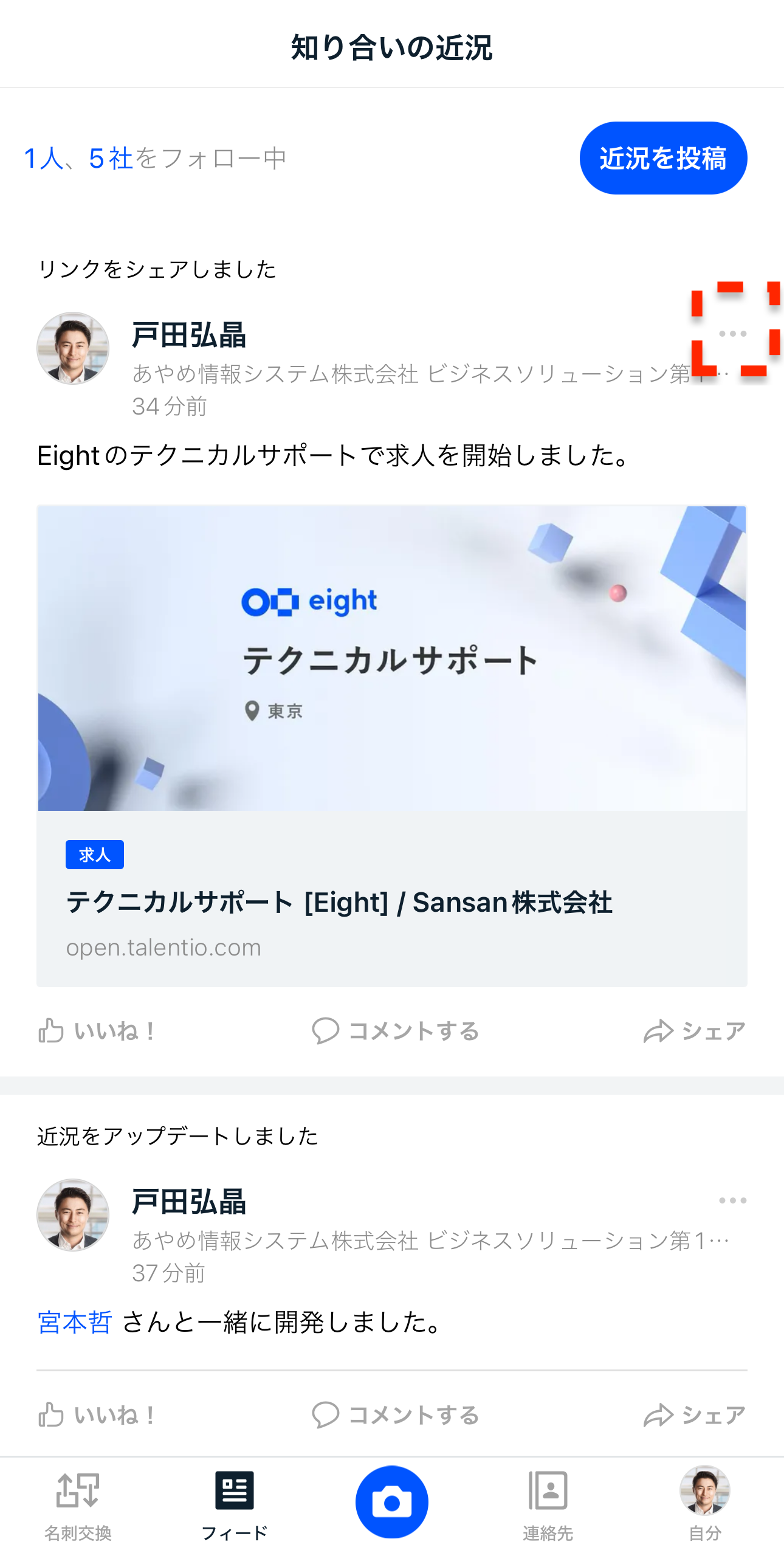Comment on the Eight job posting post
The height and width of the screenshot is (1567, 784).
click(x=396, y=1031)
